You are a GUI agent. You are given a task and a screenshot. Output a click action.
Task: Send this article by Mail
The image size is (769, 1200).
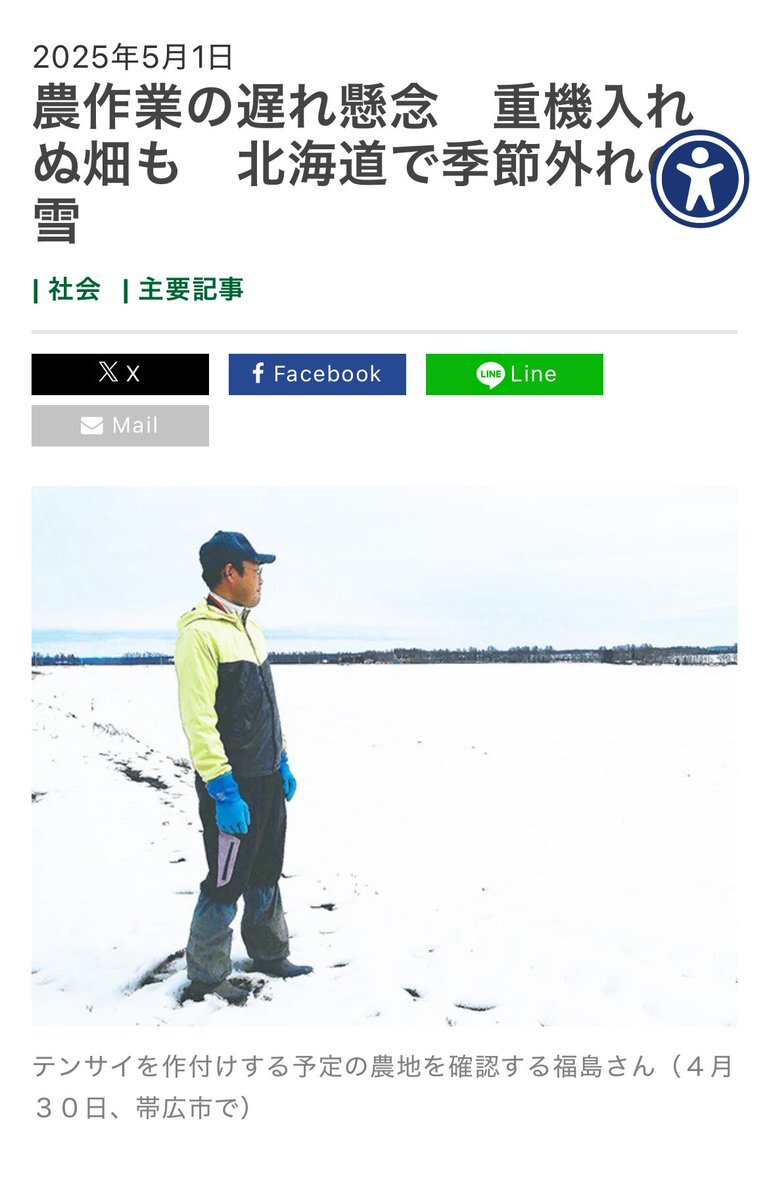point(120,425)
